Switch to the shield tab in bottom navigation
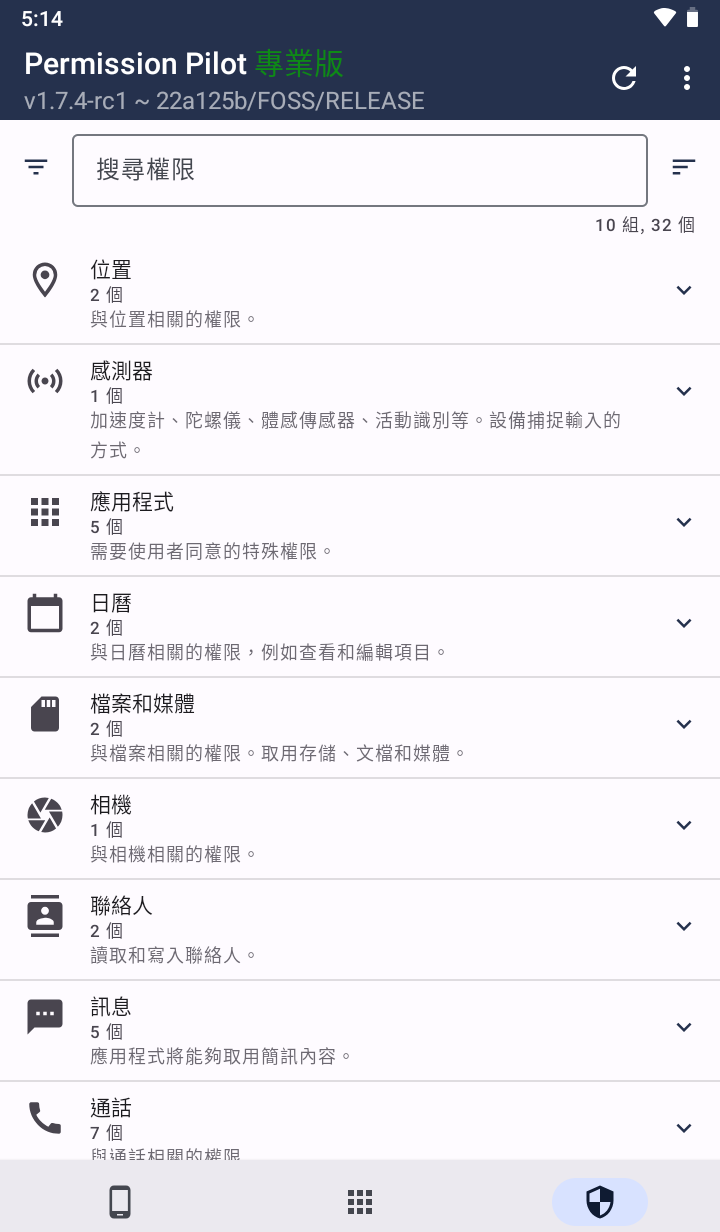720x1232 pixels. 600,1202
